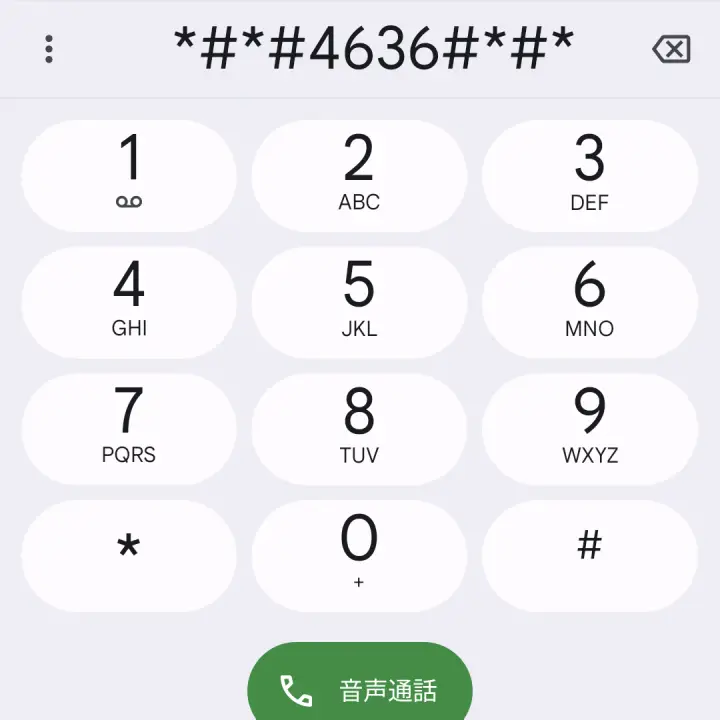This screenshot has width=720, height=720.
Task: Enter digit 5 JKL
Action: coord(359,302)
